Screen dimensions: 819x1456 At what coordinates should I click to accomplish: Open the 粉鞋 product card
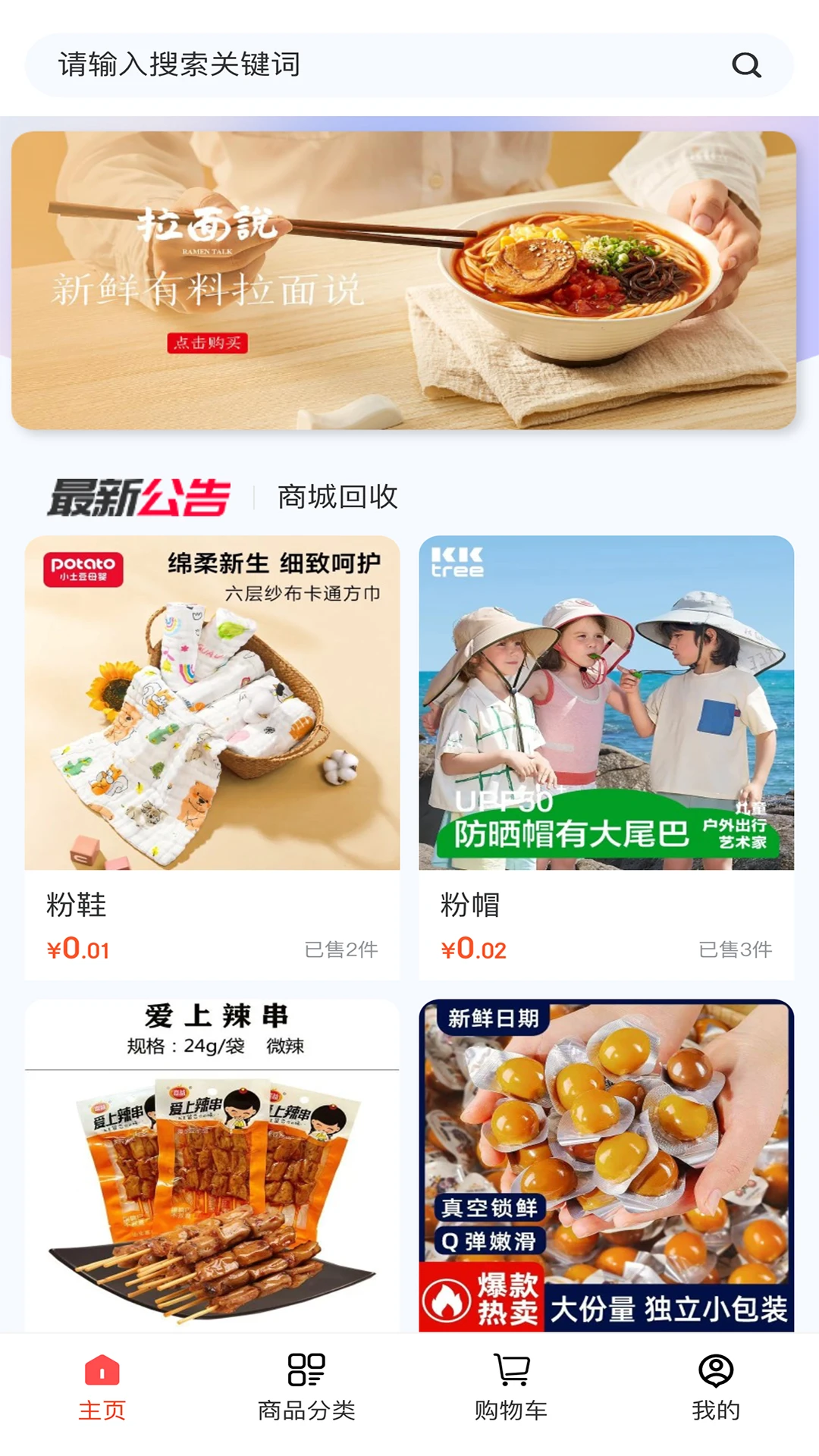[212, 757]
